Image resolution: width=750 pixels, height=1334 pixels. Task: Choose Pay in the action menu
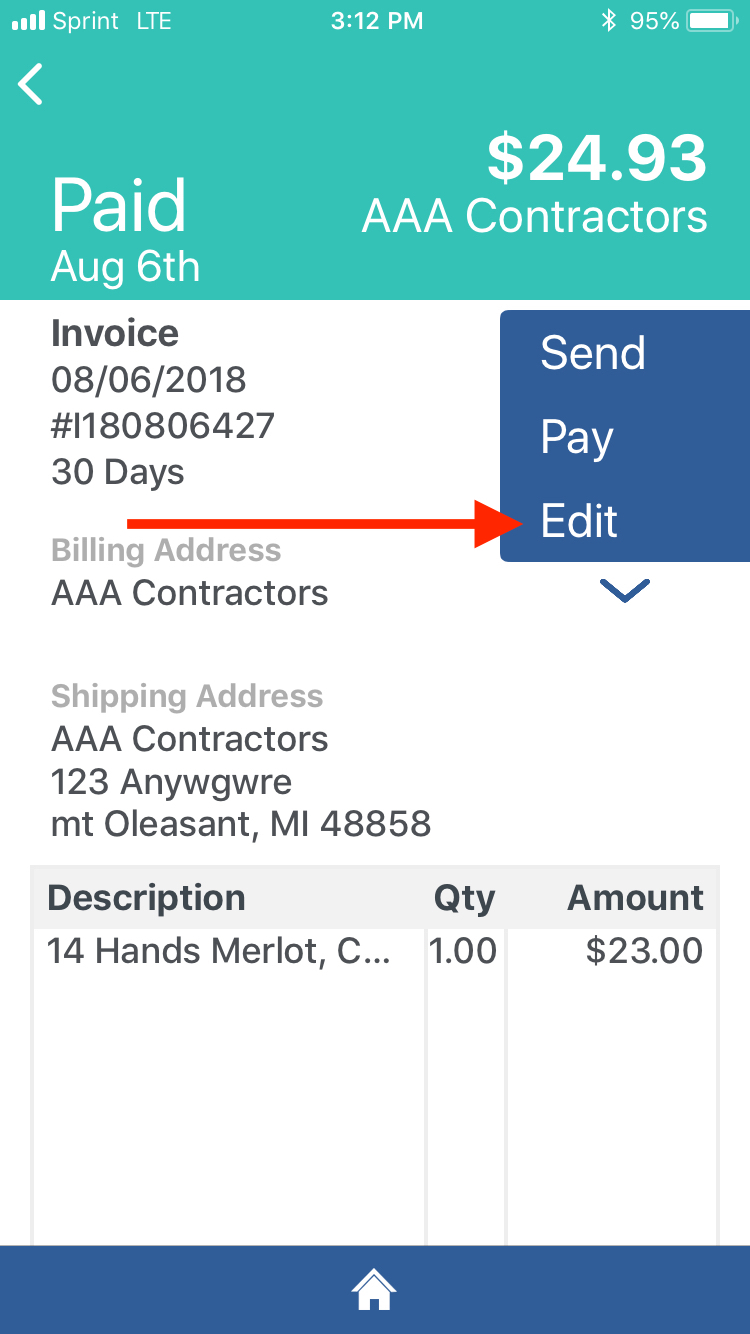tap(577, 437)
